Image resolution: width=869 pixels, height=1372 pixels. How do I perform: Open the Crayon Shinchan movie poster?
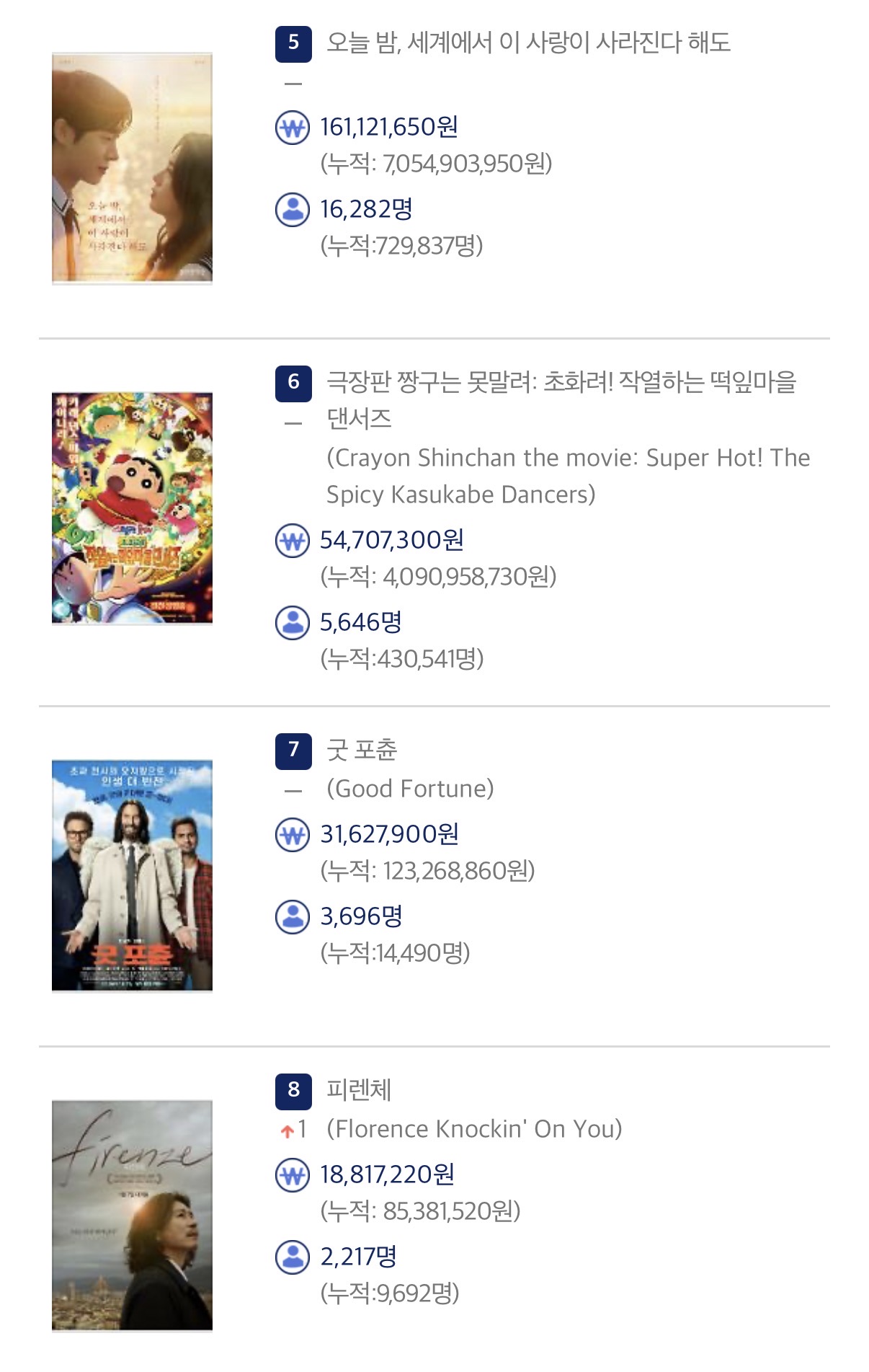pyautogui.click(x=132, y=508)
